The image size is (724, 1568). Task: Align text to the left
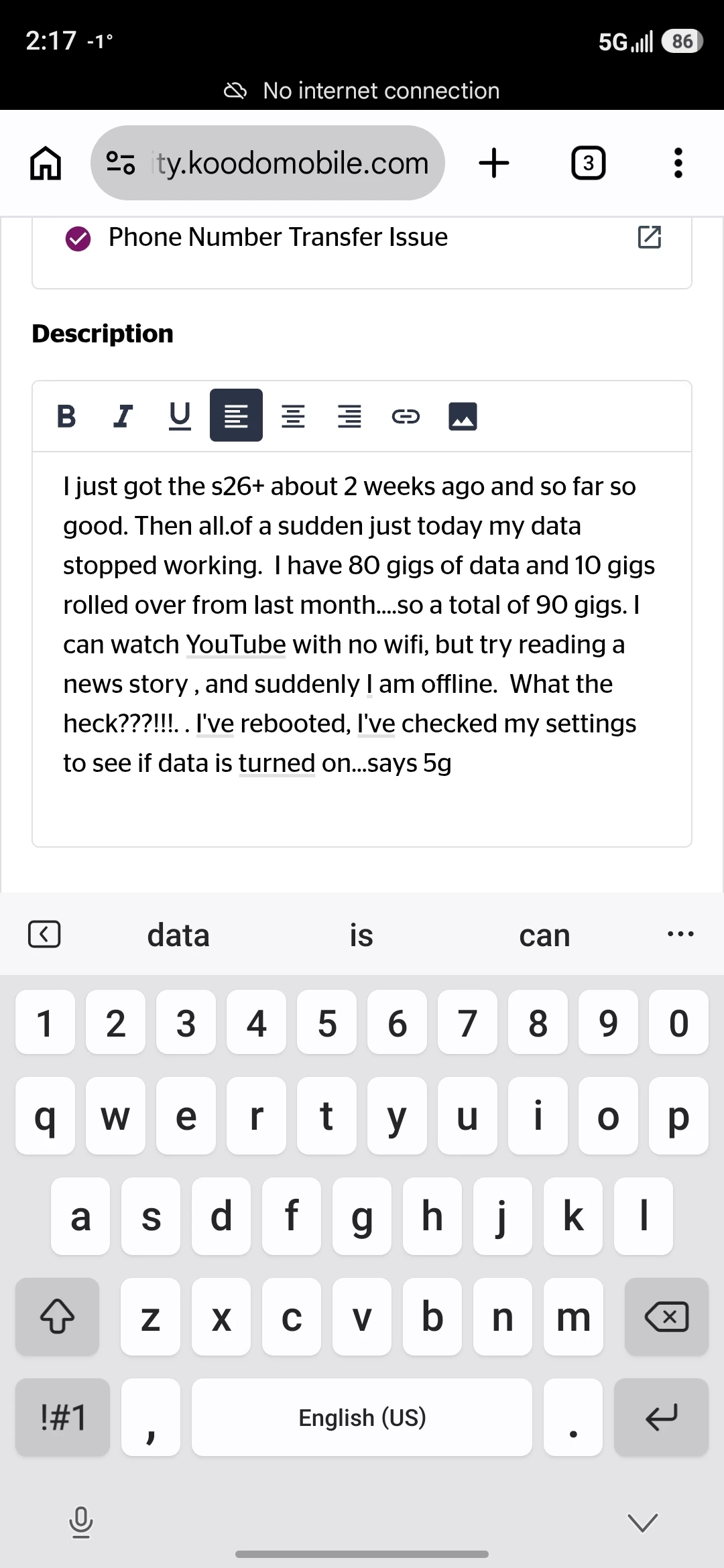tap(236, 416)
